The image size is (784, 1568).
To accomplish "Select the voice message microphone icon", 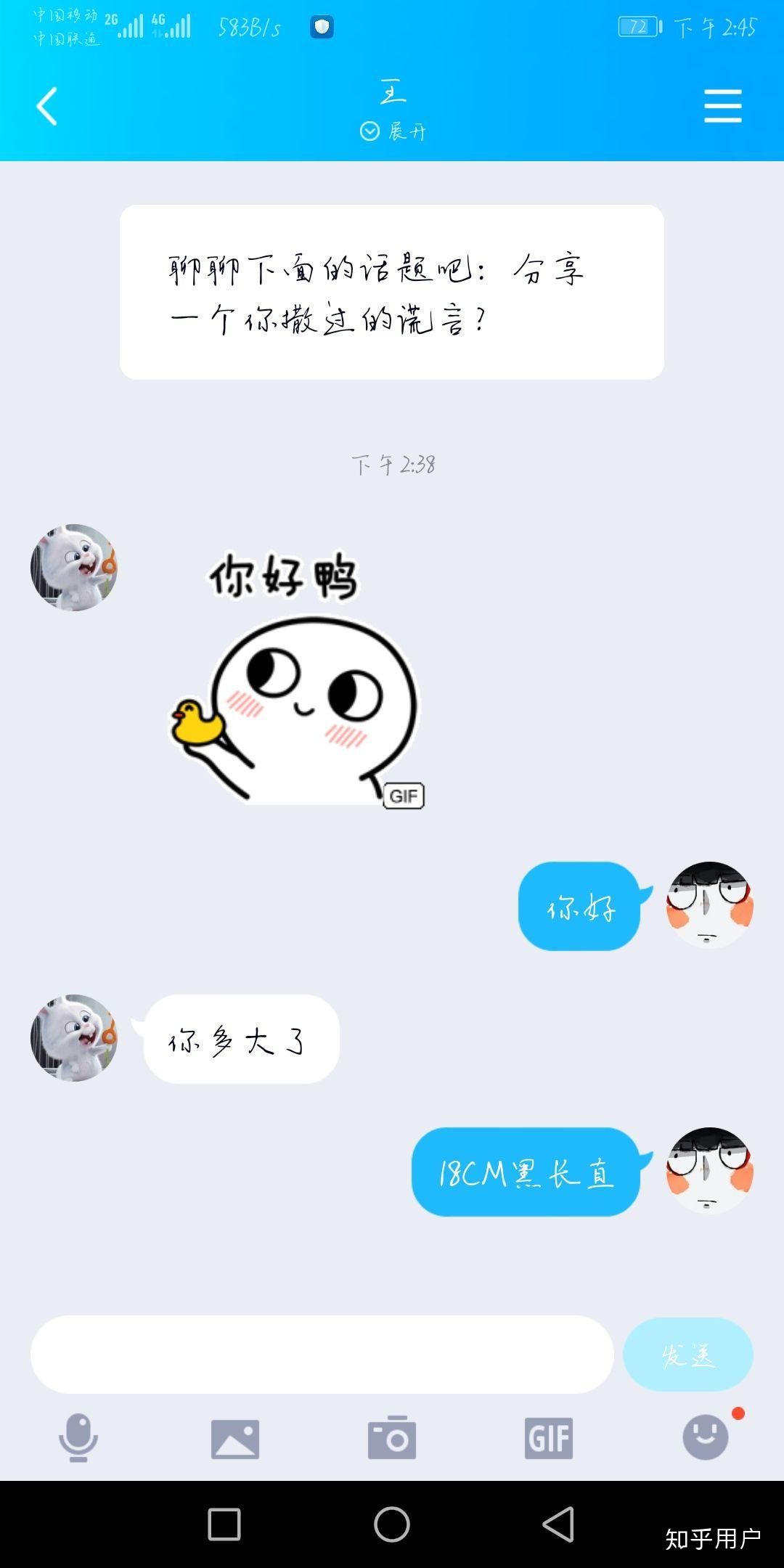I will click(x=78, y=1437).
